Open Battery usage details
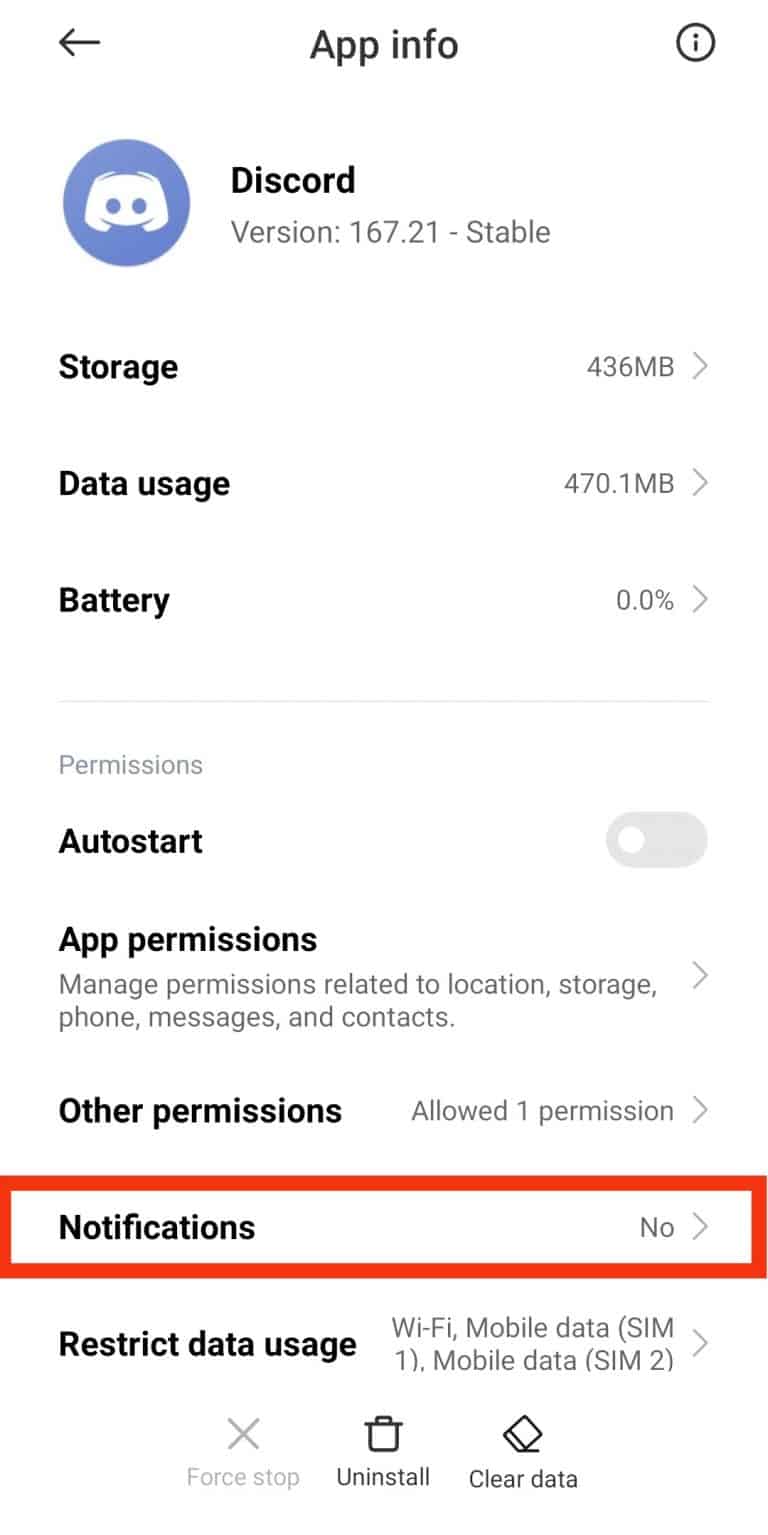This screenshot has height=1535, width=768. (x=384, y=599)
